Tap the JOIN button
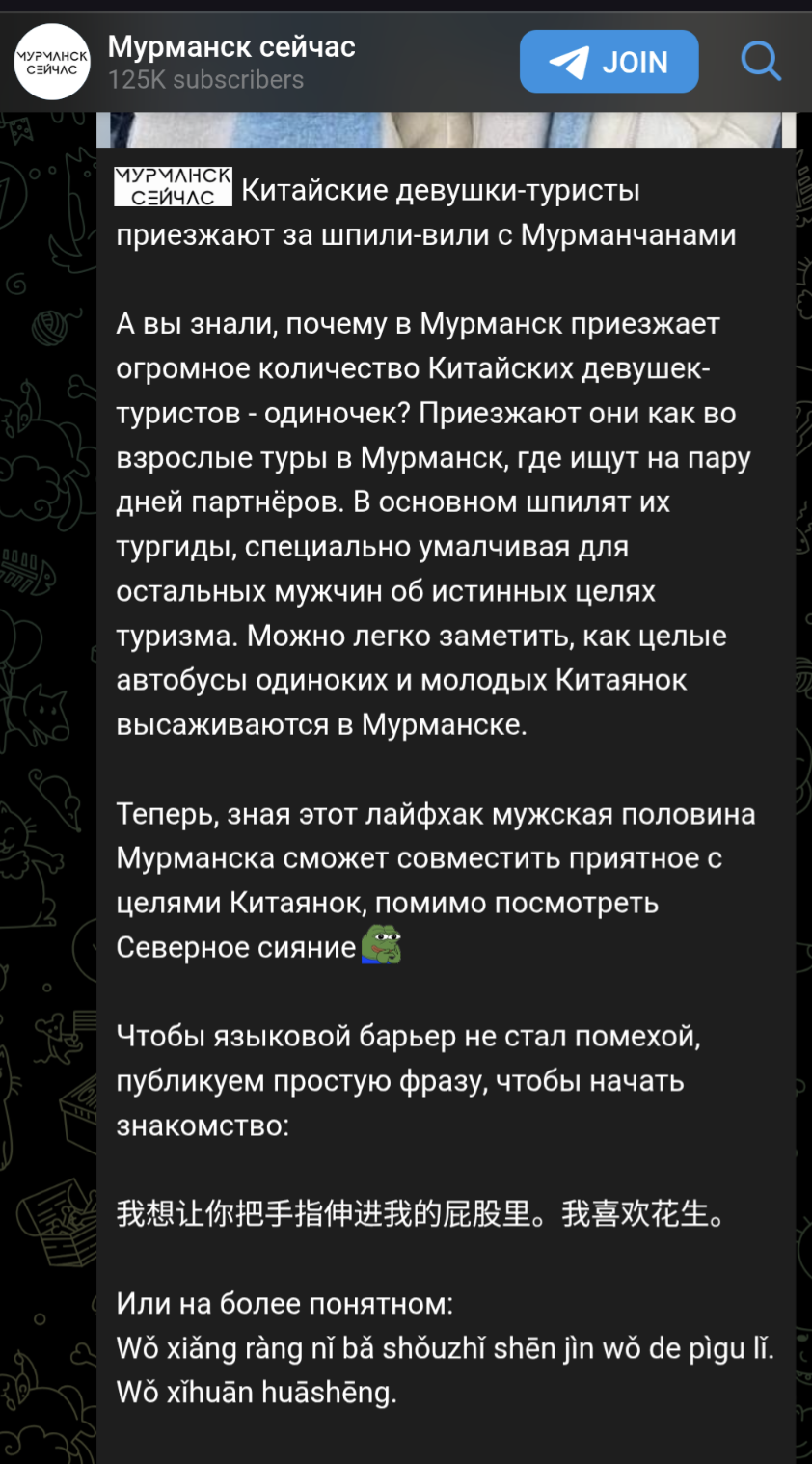The image size is (812, 1464). point(609,62)
